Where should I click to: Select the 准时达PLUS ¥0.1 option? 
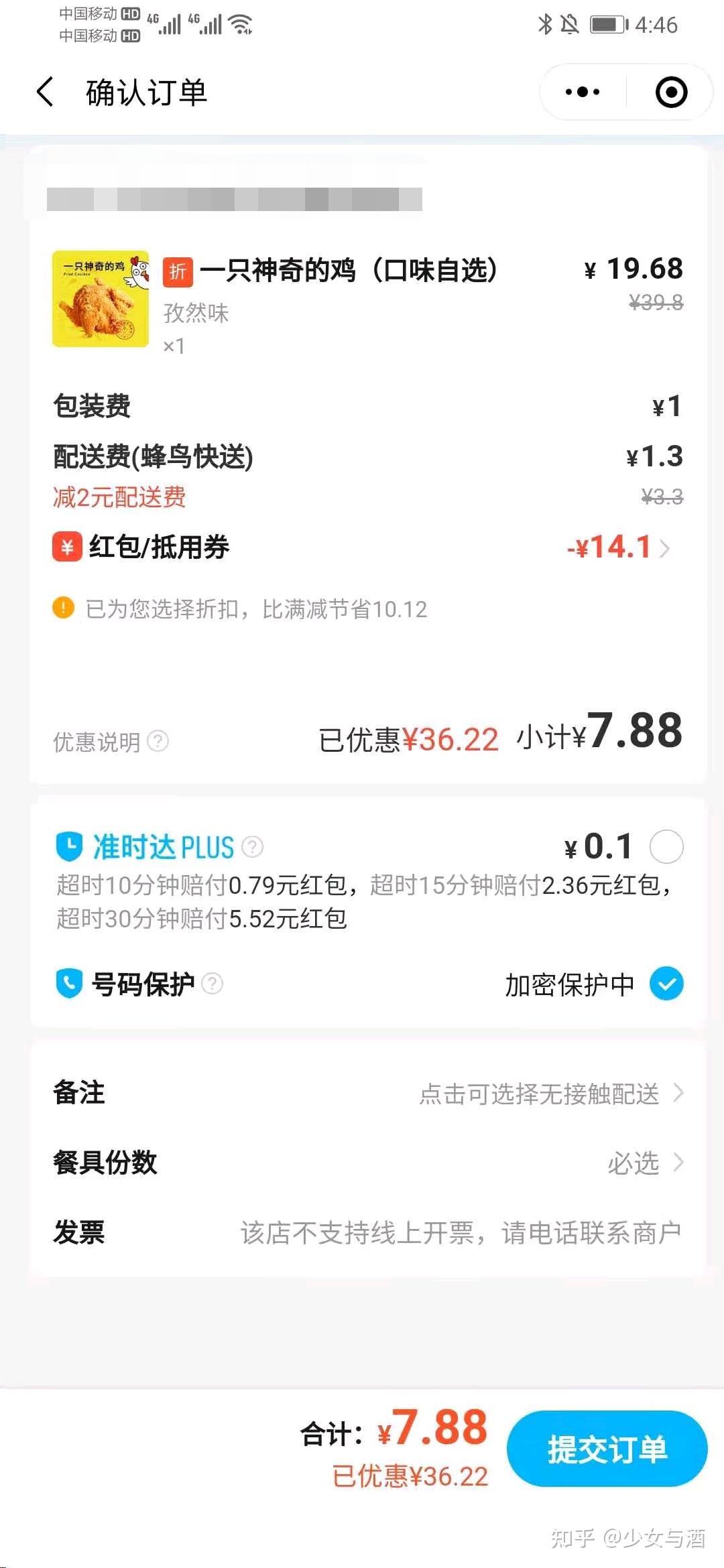[666, 847]
